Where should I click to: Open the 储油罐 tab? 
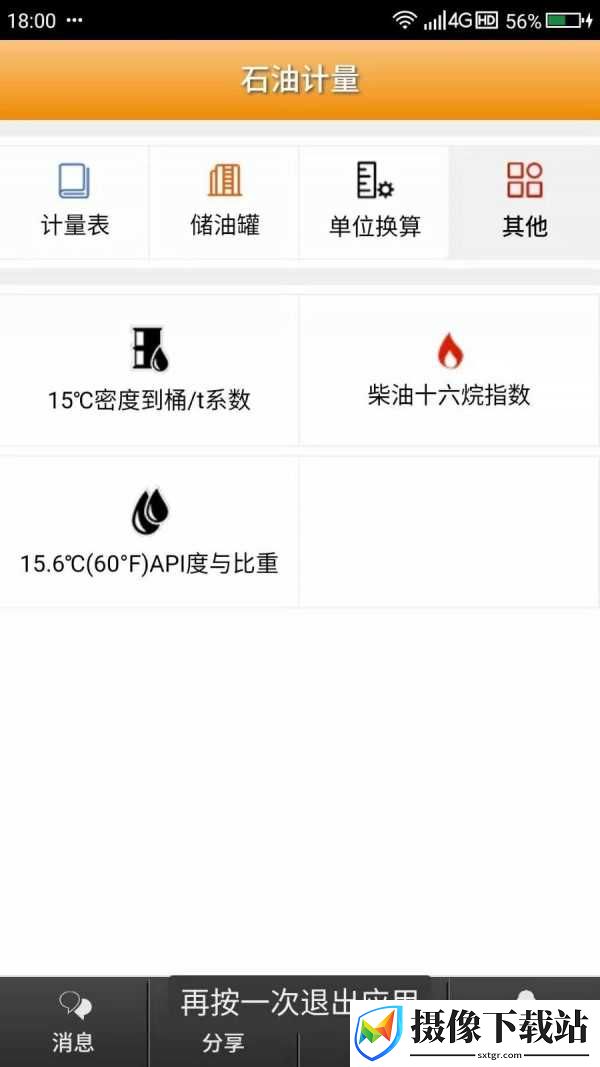(224, 202)
